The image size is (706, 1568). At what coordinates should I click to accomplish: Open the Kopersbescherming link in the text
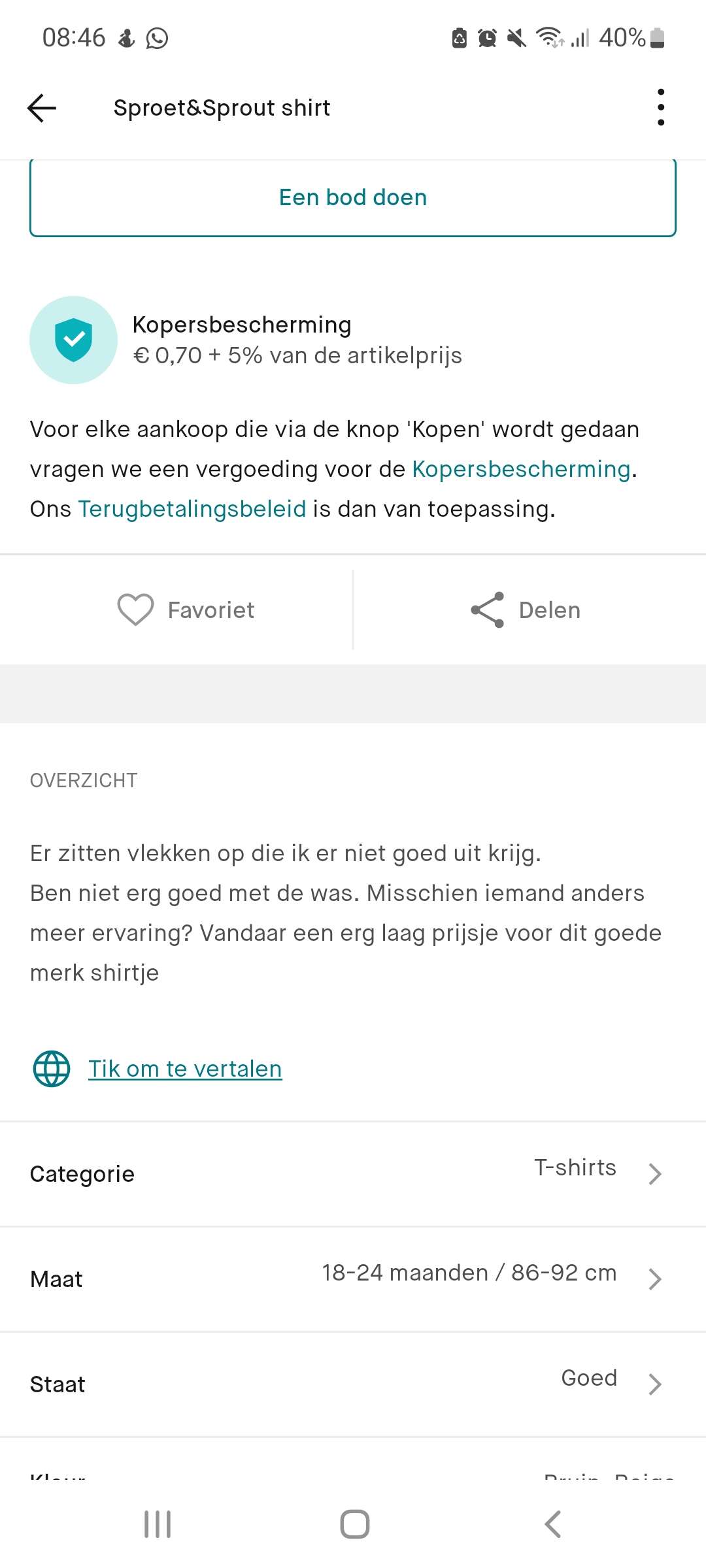(521, 469)
